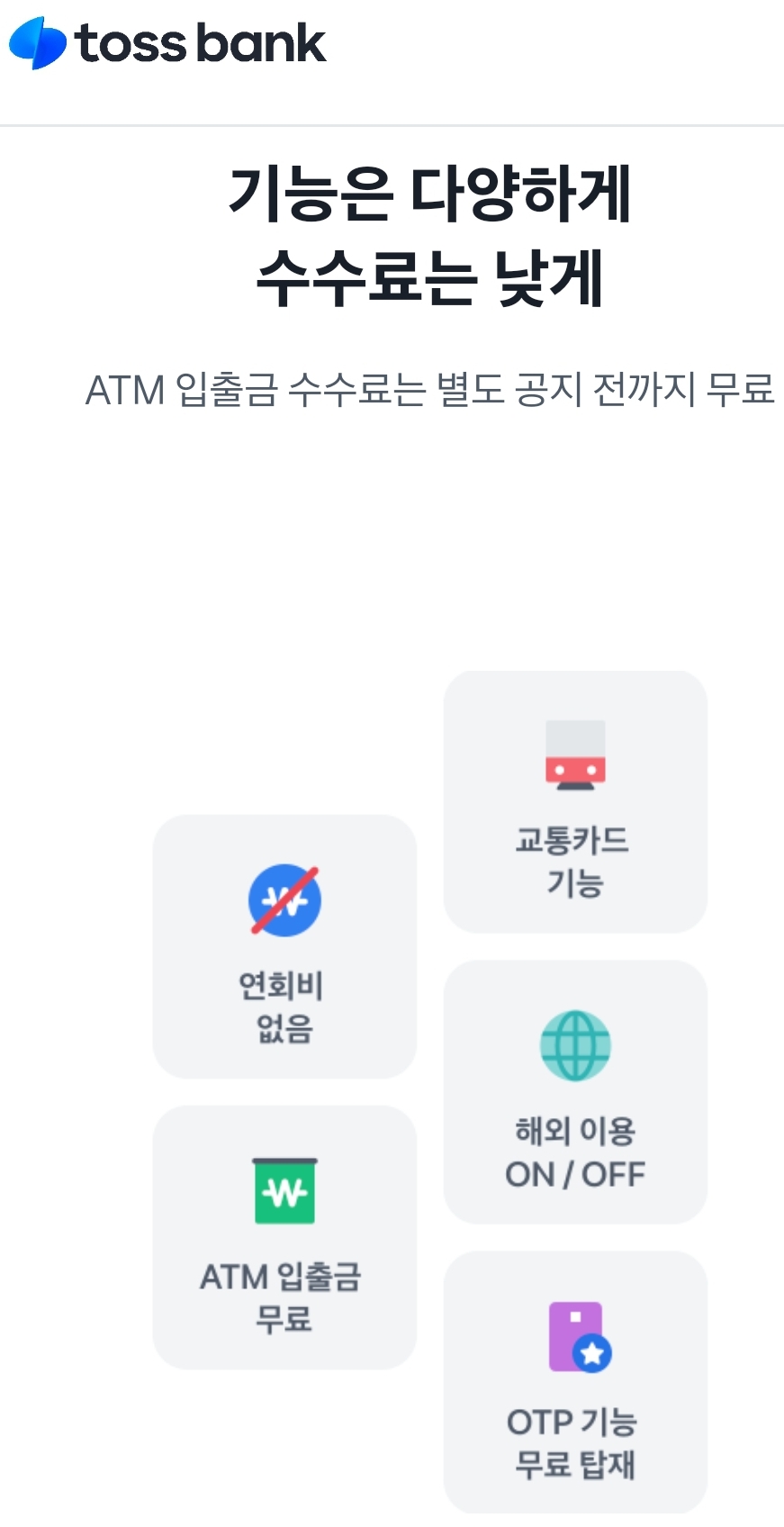Open the toss bank home logo link

click(x=167, y=43)
